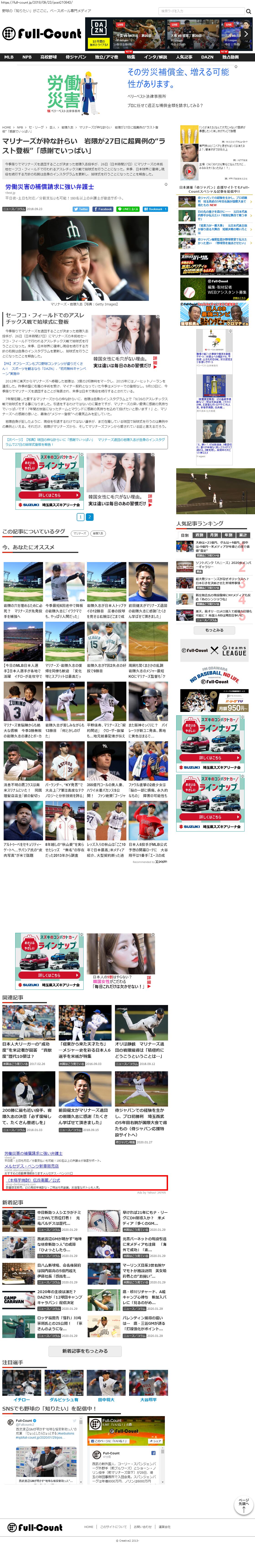Open the 高校野球 tab
The height and width of the screenshot is (1568, 255).
49,57
